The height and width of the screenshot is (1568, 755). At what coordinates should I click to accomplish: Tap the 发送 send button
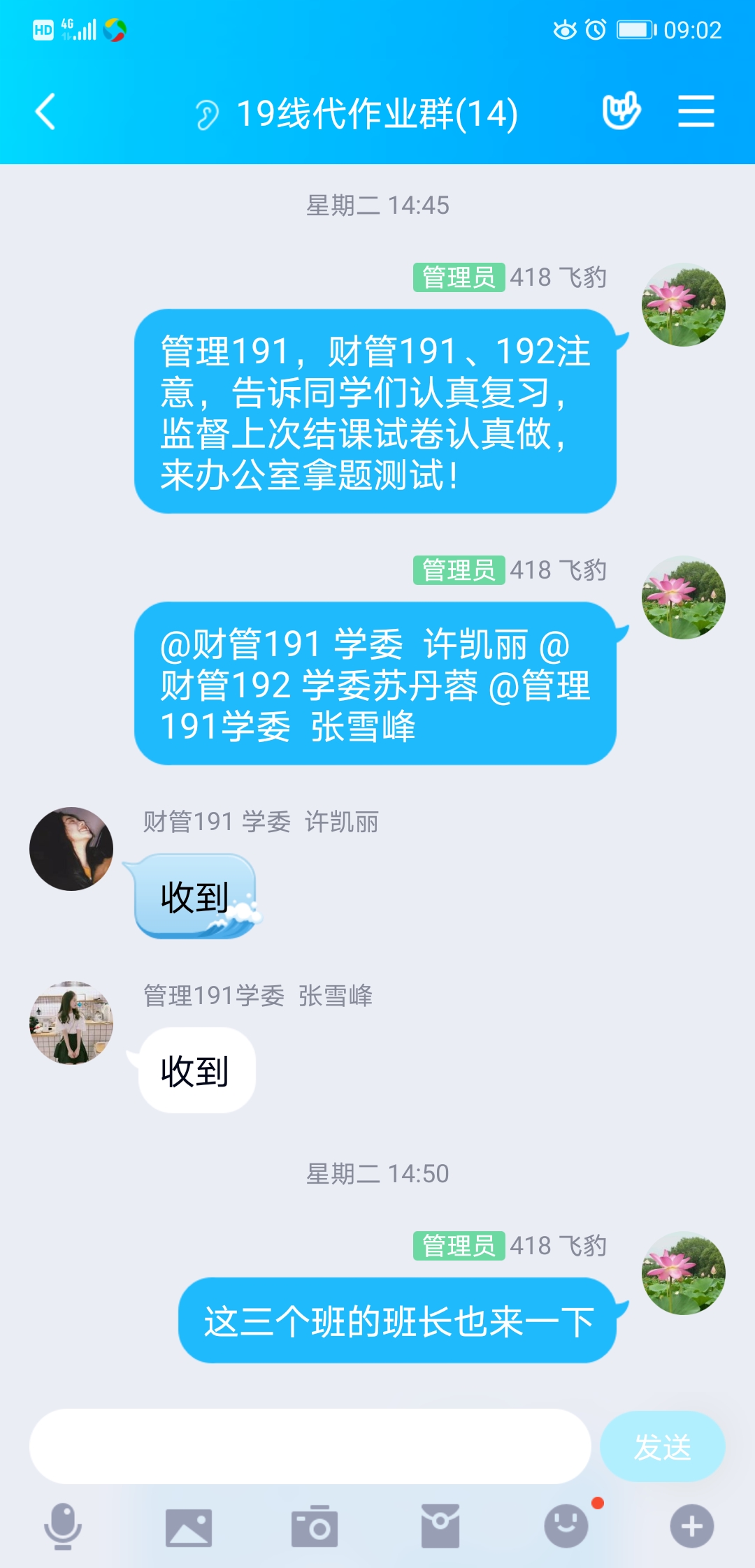coord(662,1446)
